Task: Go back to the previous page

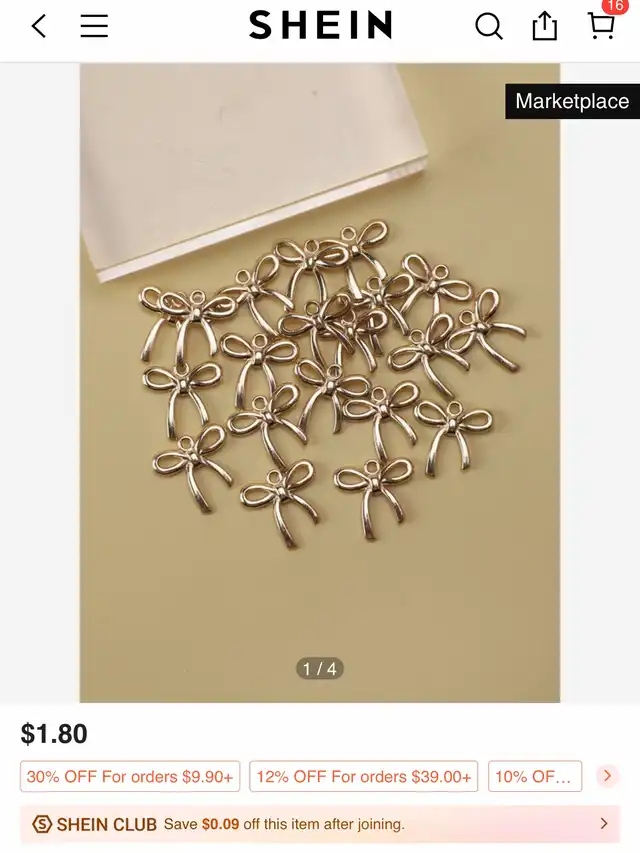Action: tap(39, 27)
